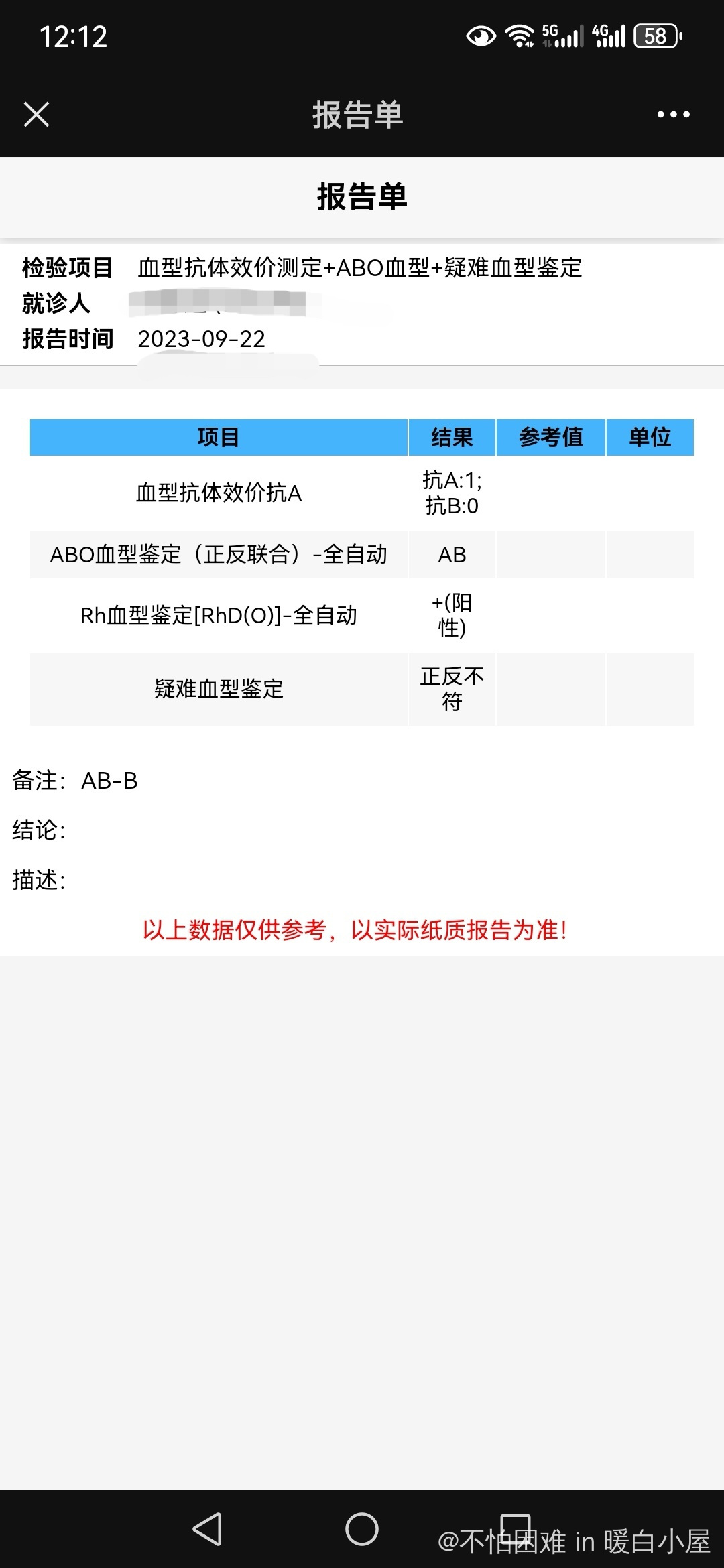Tap the system back button
The height and width of the screenshot is (1568, 724).
pos(207,1529)
